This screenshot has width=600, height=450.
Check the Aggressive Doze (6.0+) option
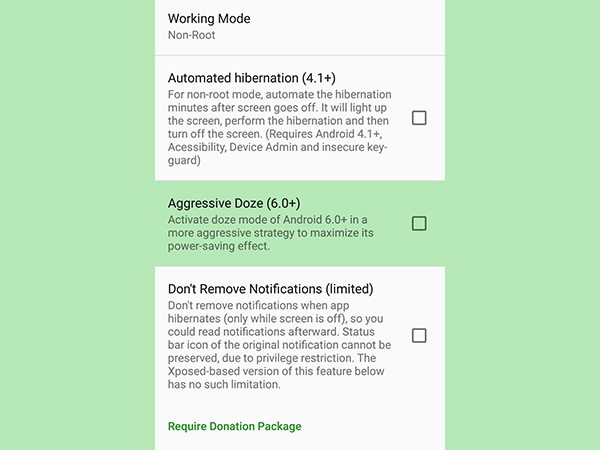coord(419,223)
